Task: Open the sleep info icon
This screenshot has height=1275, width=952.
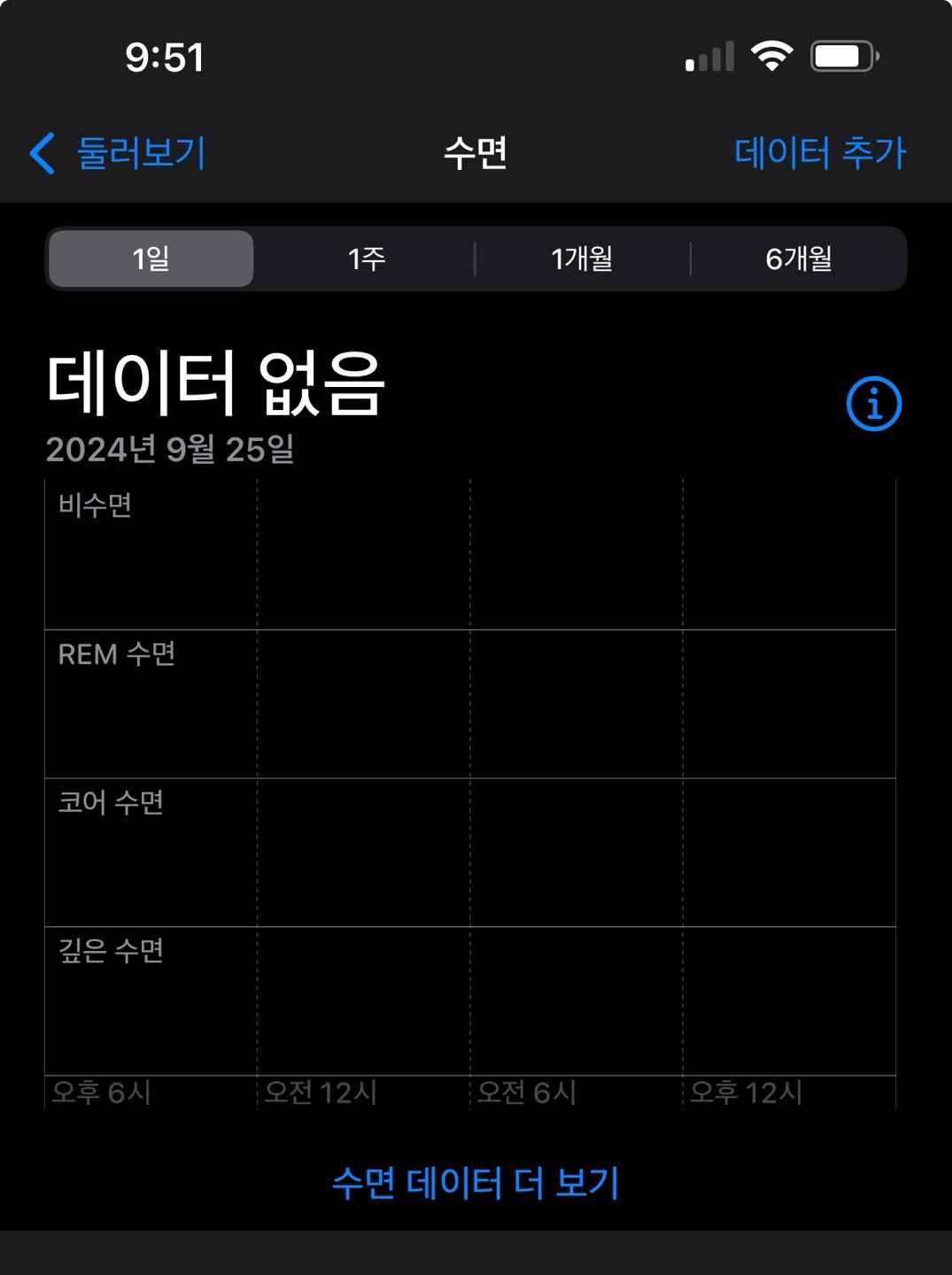Action: click(873, 405)
